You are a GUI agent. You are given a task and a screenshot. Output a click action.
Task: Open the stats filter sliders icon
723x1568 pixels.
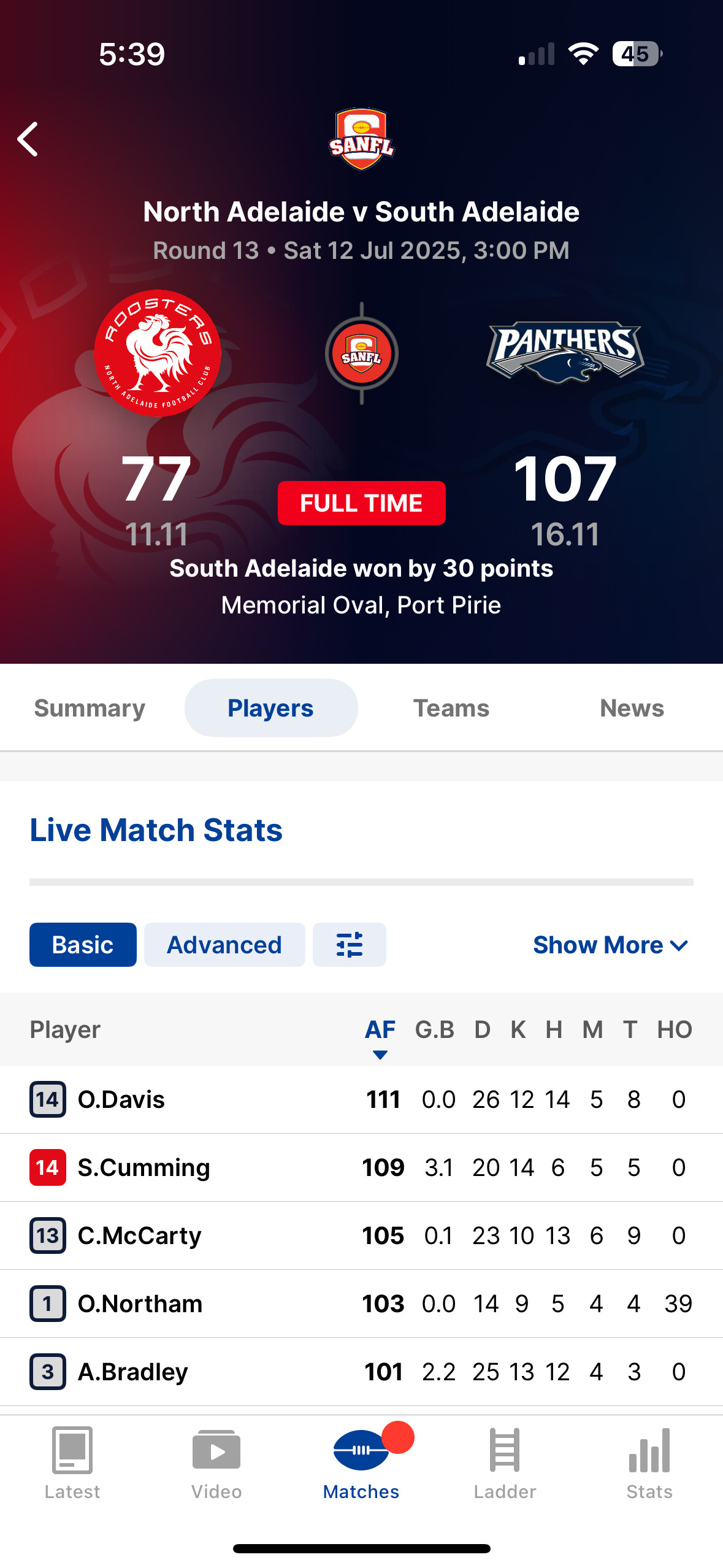[350, 945]
